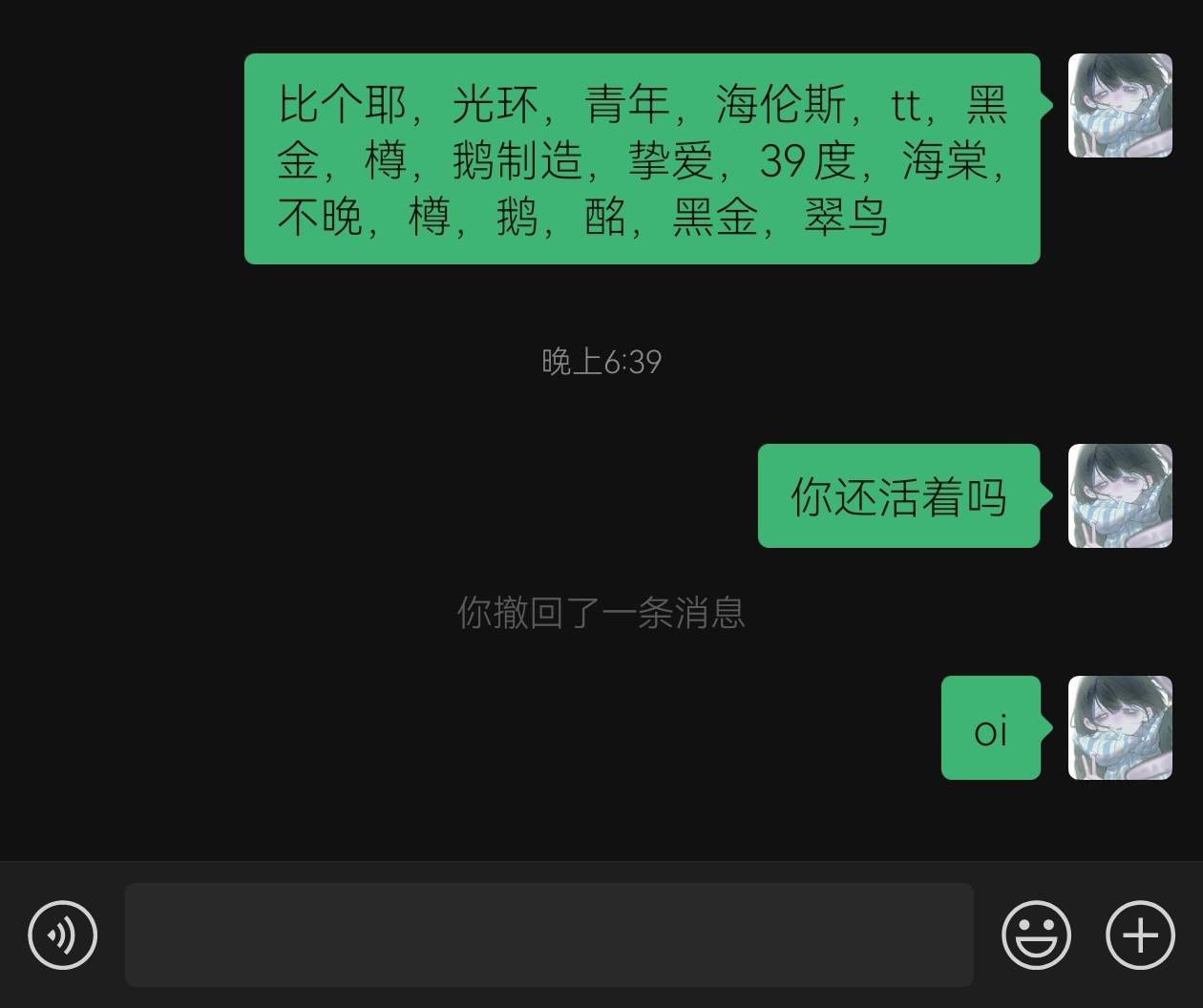Open the plus attachments menu
The image size is (1203, 1008).
(x=1140, y=934)
